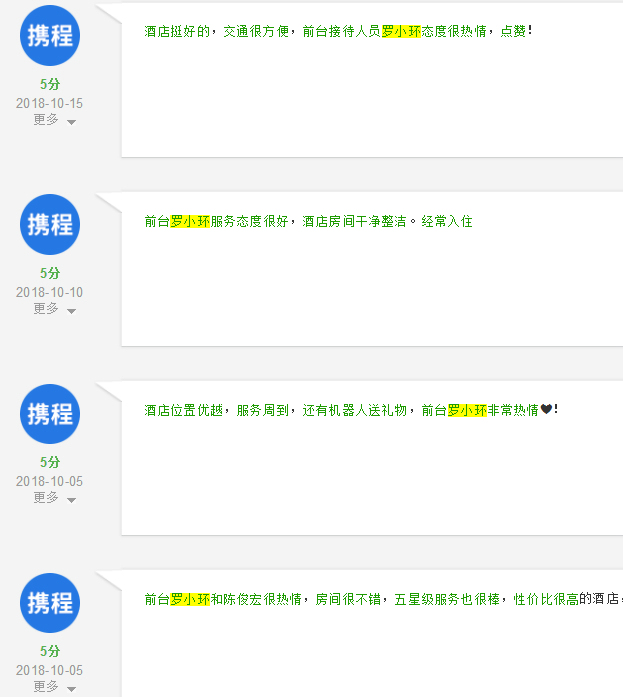Expand 更多 beside the 陈俊宏 review
623x697 pixels.
point(54,687)
